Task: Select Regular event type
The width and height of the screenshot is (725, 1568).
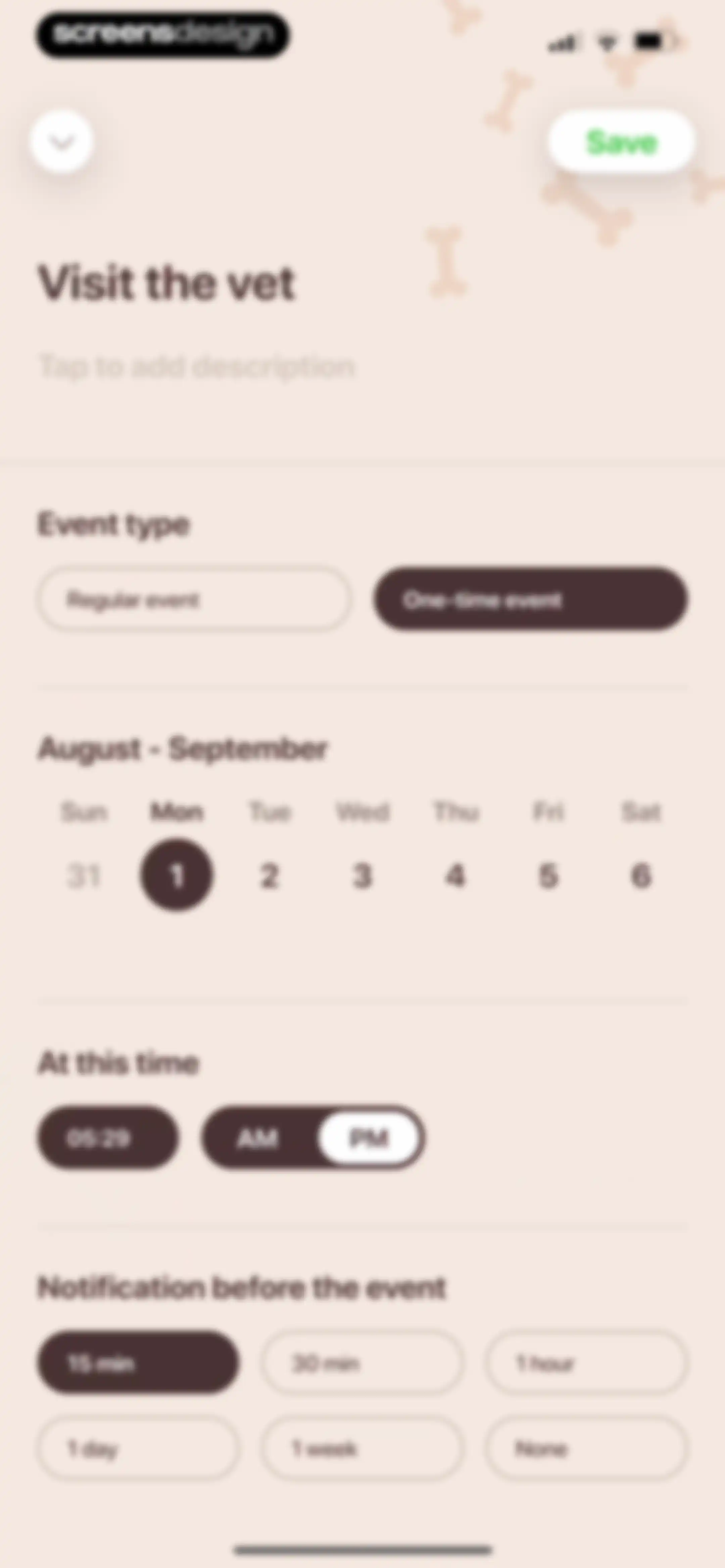Action: click(194, 600)
